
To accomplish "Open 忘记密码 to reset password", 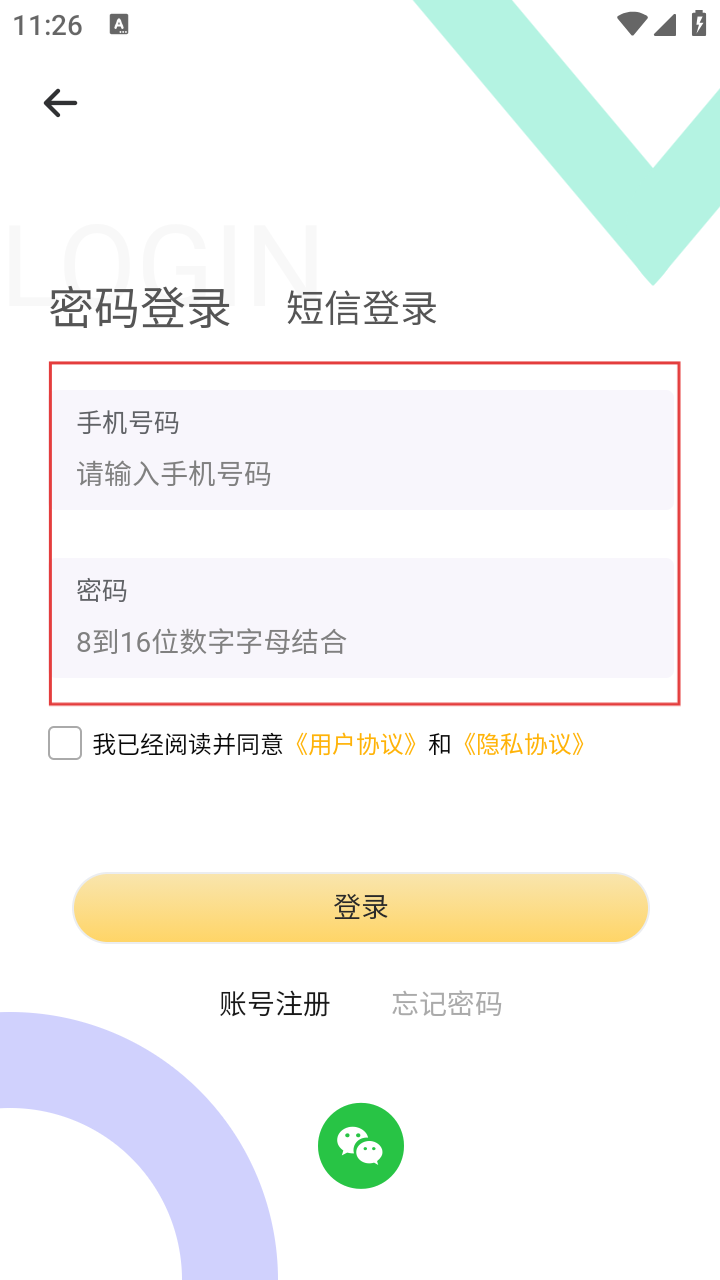I will 447,1004.
